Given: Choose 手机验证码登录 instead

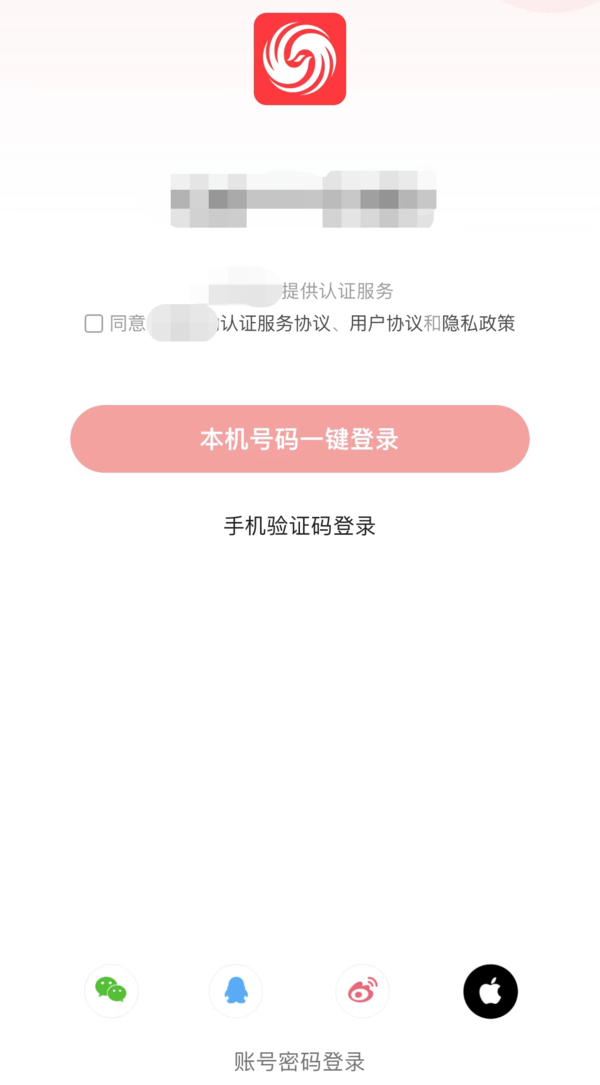Looking at the screenshot, I should 299,526.
